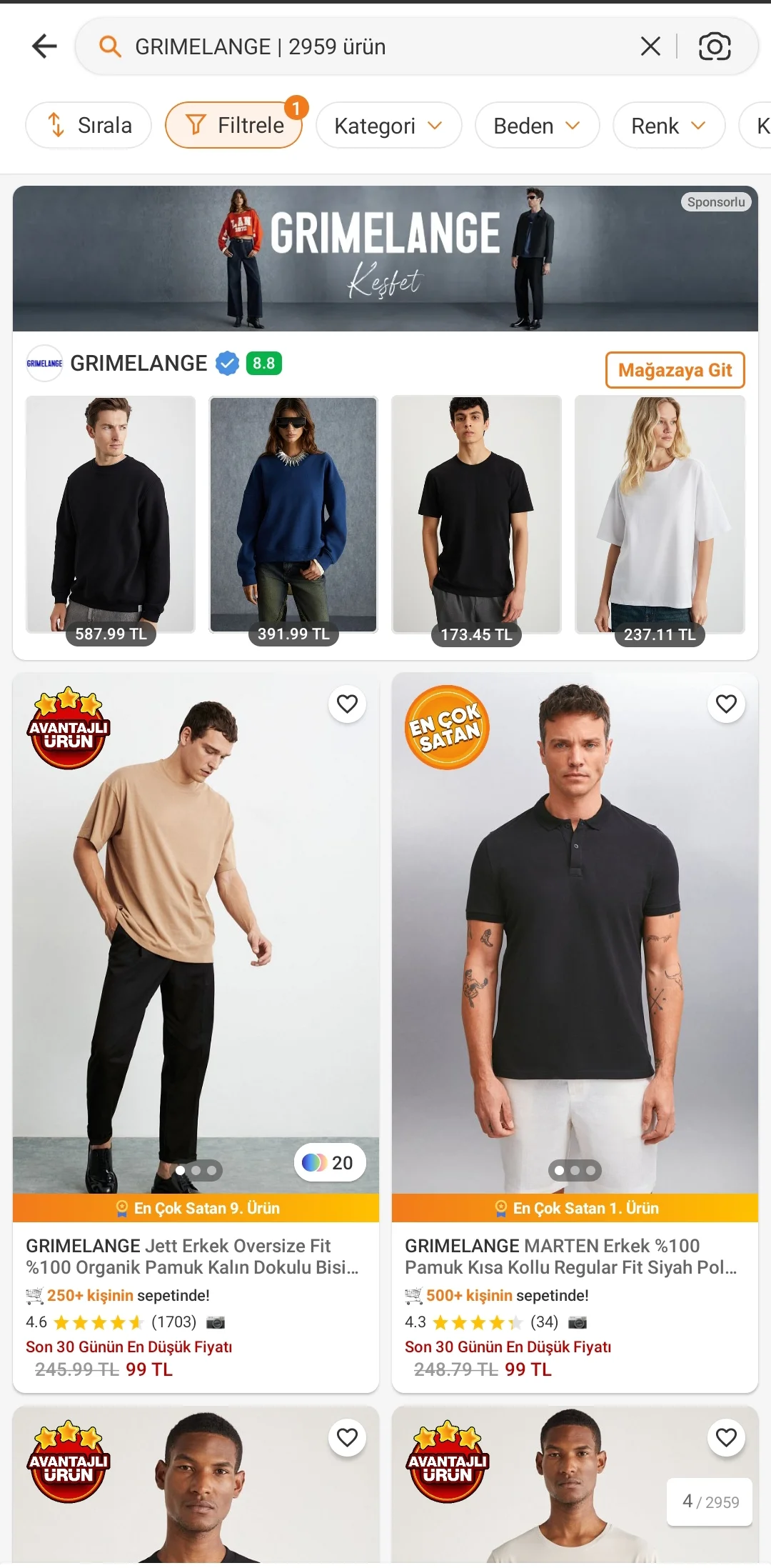Open the Filtrele filter panel
Screen dimensions: 771x1568
pos(235,126)
